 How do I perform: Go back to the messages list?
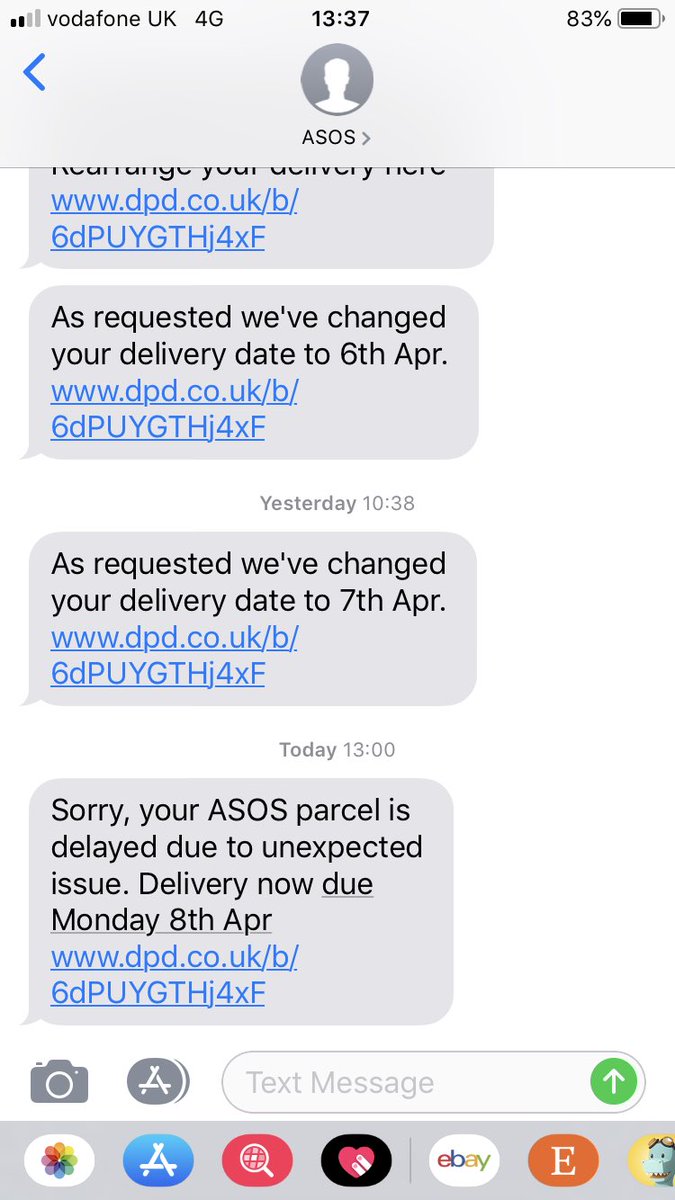coord(34,73)
